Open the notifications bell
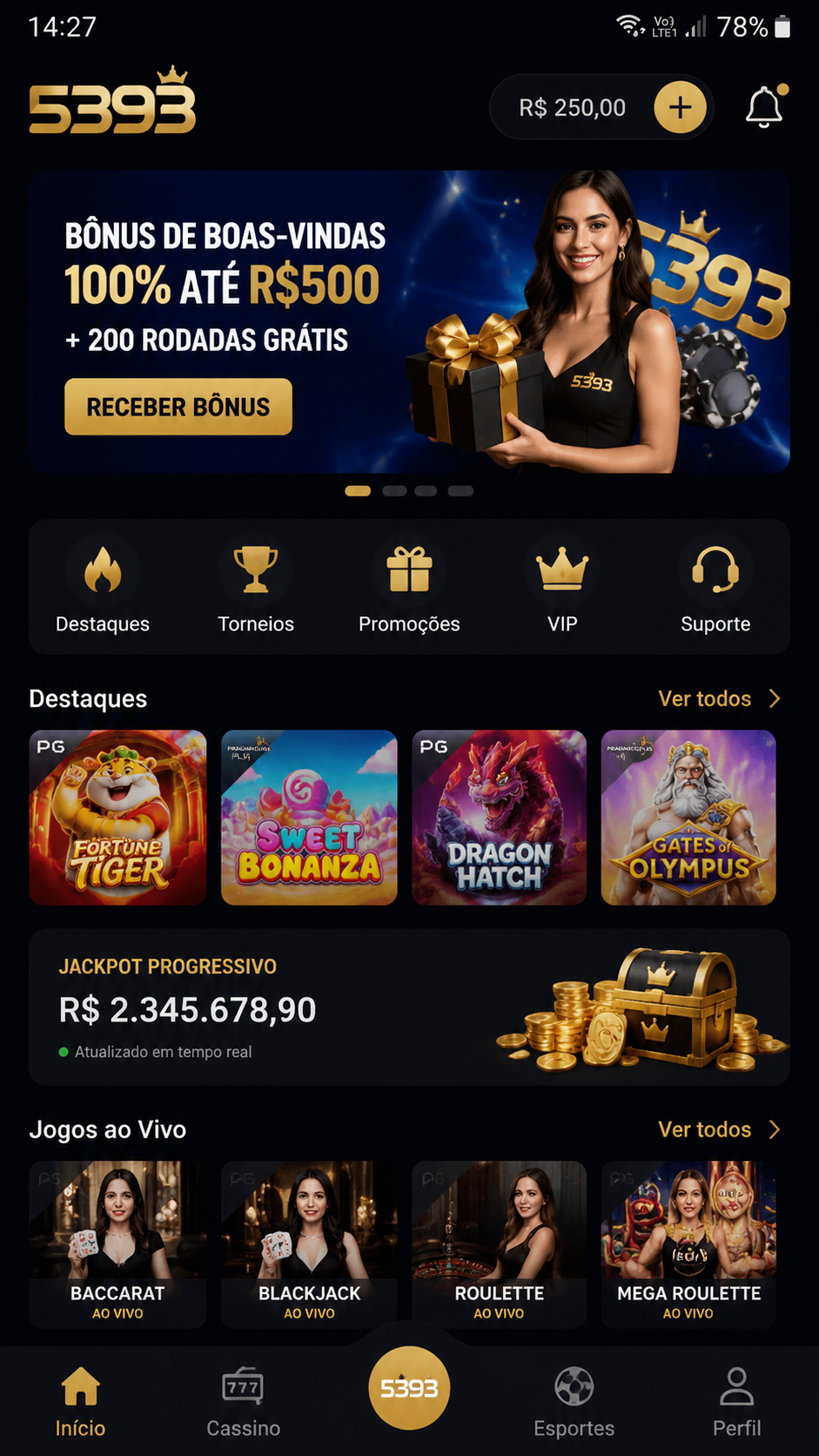This screenshot has width=819, height=1456. 765,107
